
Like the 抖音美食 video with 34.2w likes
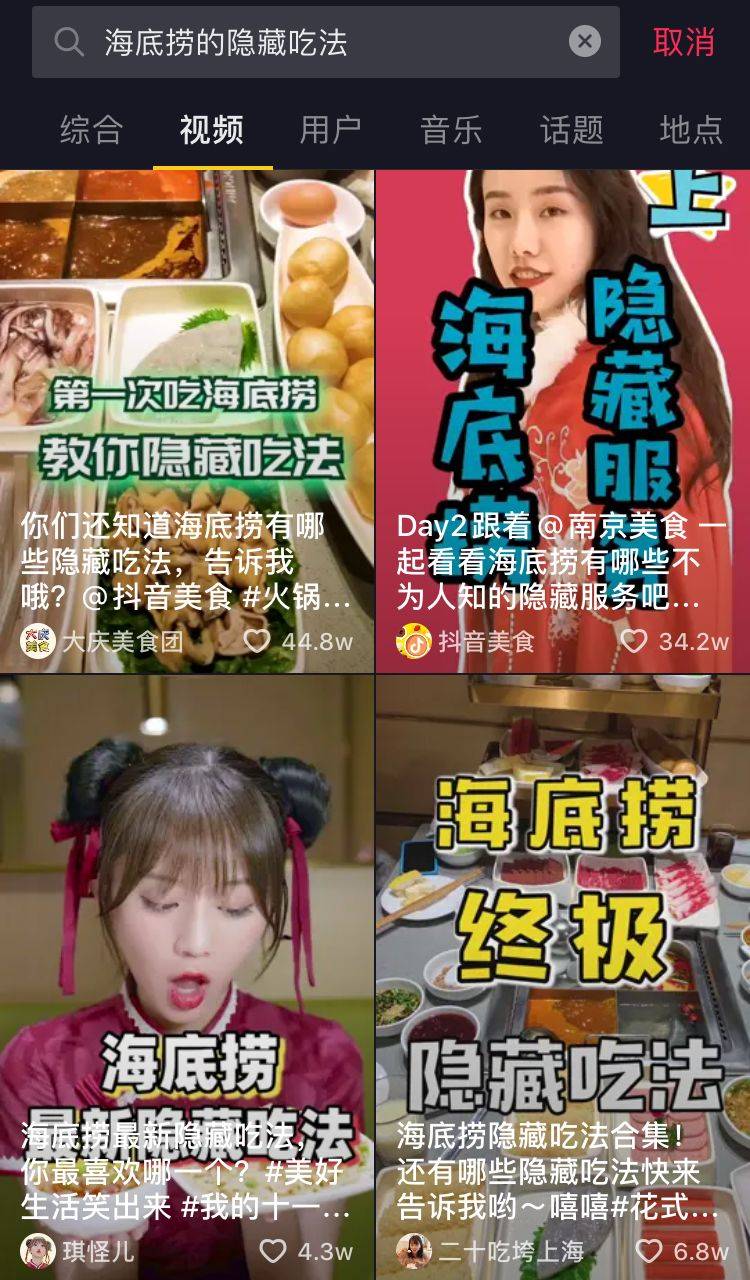coord(634,640)
